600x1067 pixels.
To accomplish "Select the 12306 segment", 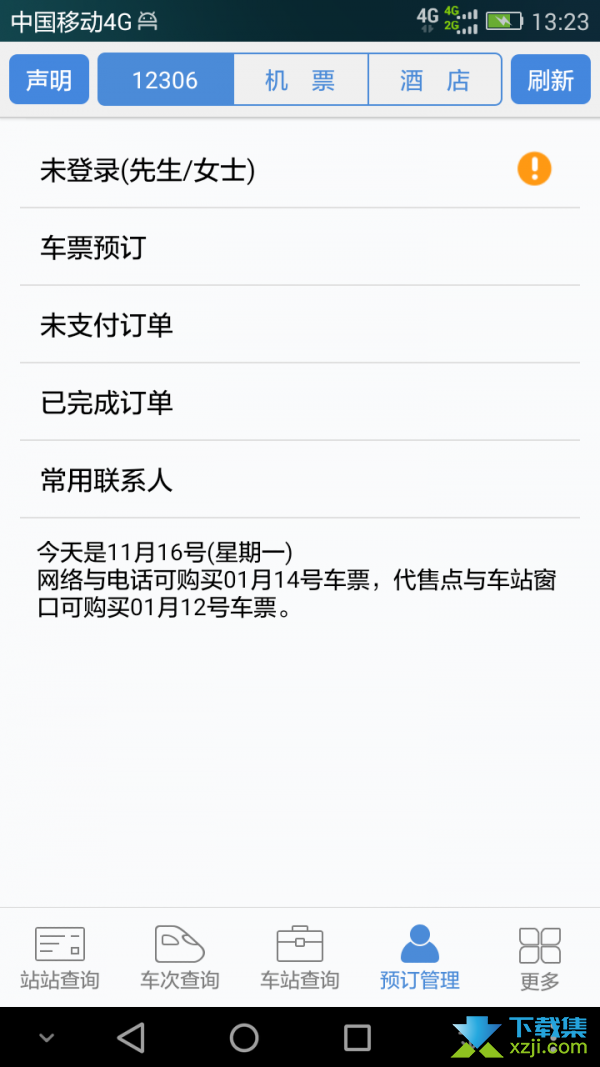I will (x=166, y=80).
